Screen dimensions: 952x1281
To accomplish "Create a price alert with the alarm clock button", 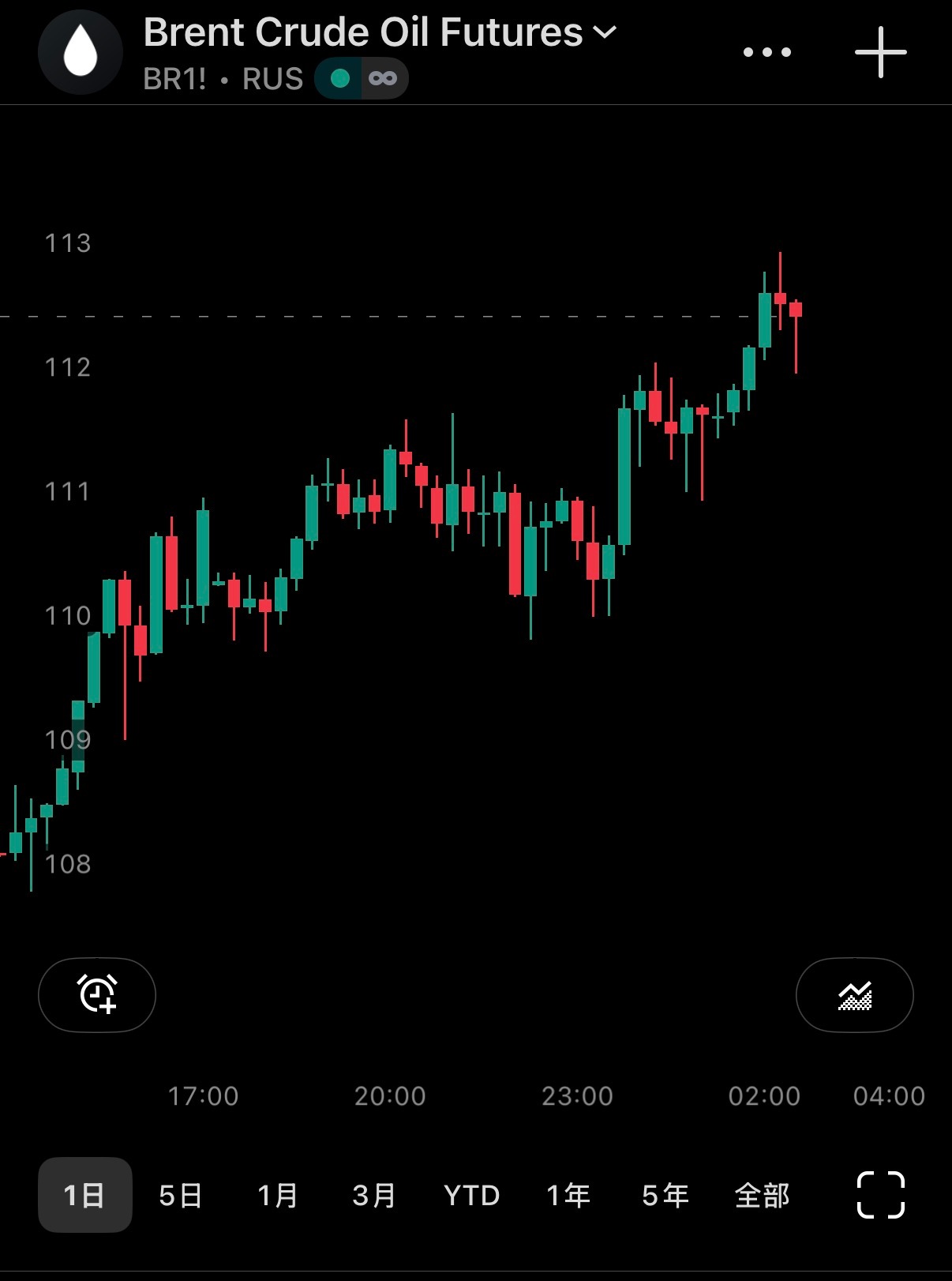I will tap(97, 994).
